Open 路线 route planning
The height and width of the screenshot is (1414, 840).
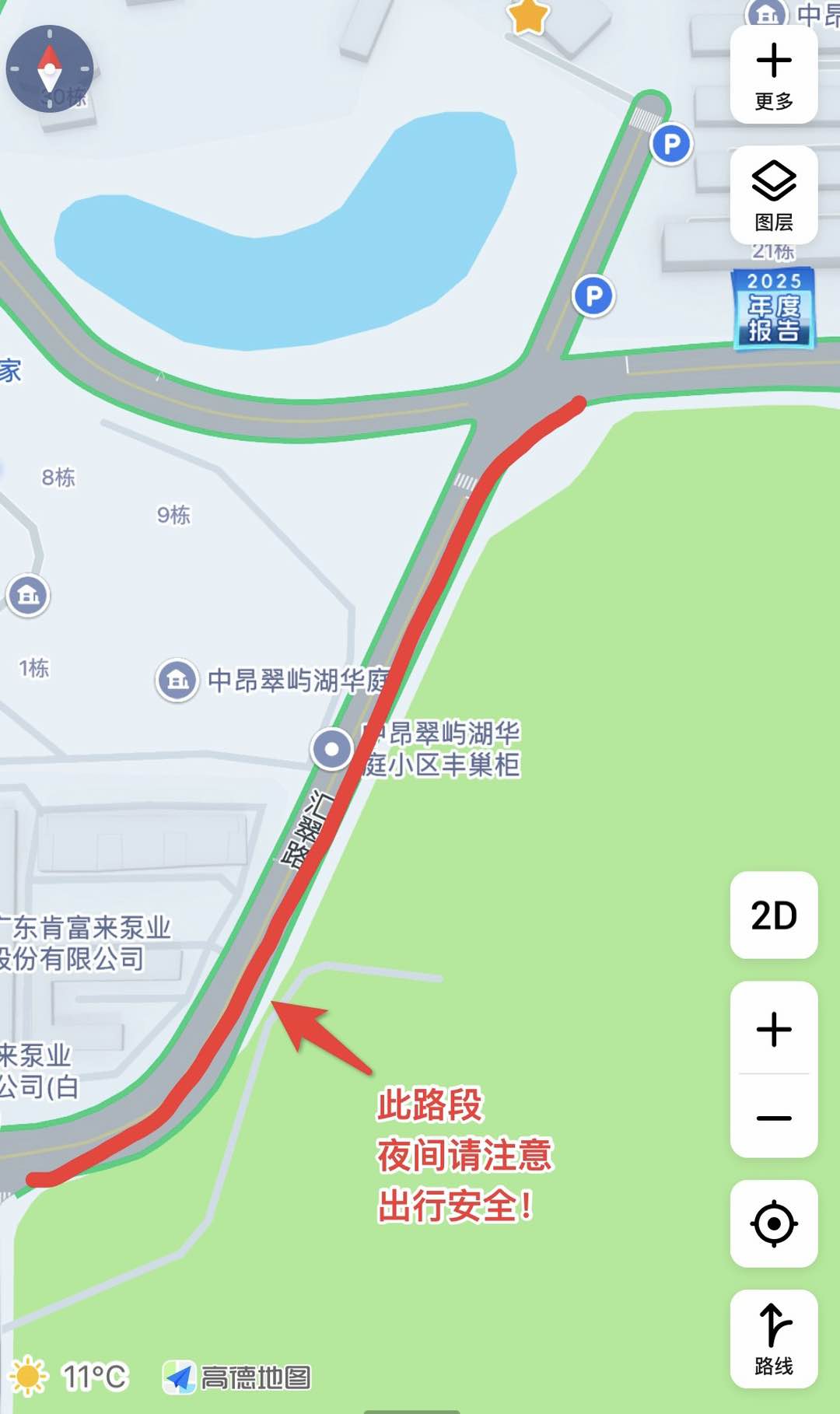tap(774, 1338)
